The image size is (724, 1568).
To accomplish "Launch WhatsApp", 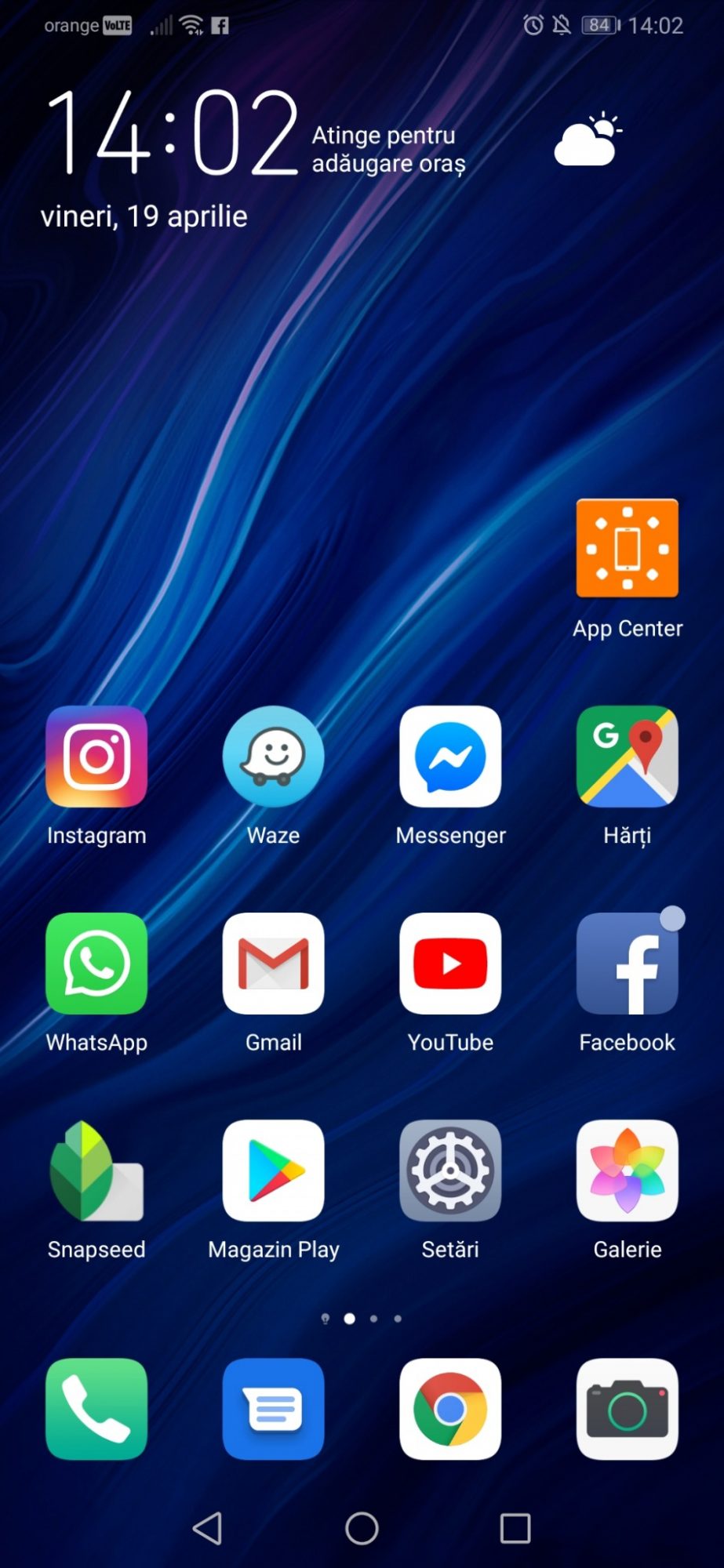I will [96, 964].
